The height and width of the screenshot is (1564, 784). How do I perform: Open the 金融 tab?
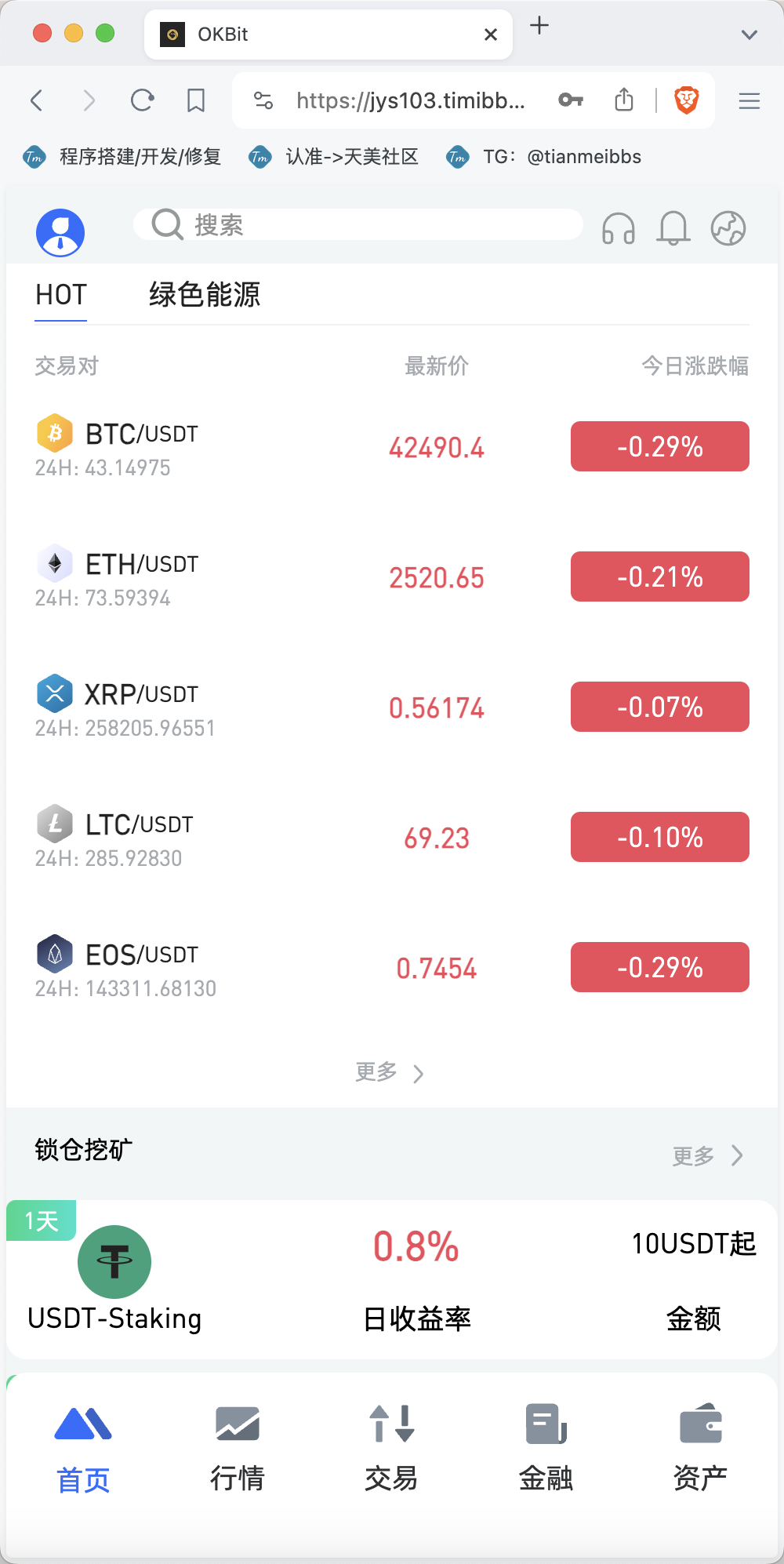pos(546,1448)
